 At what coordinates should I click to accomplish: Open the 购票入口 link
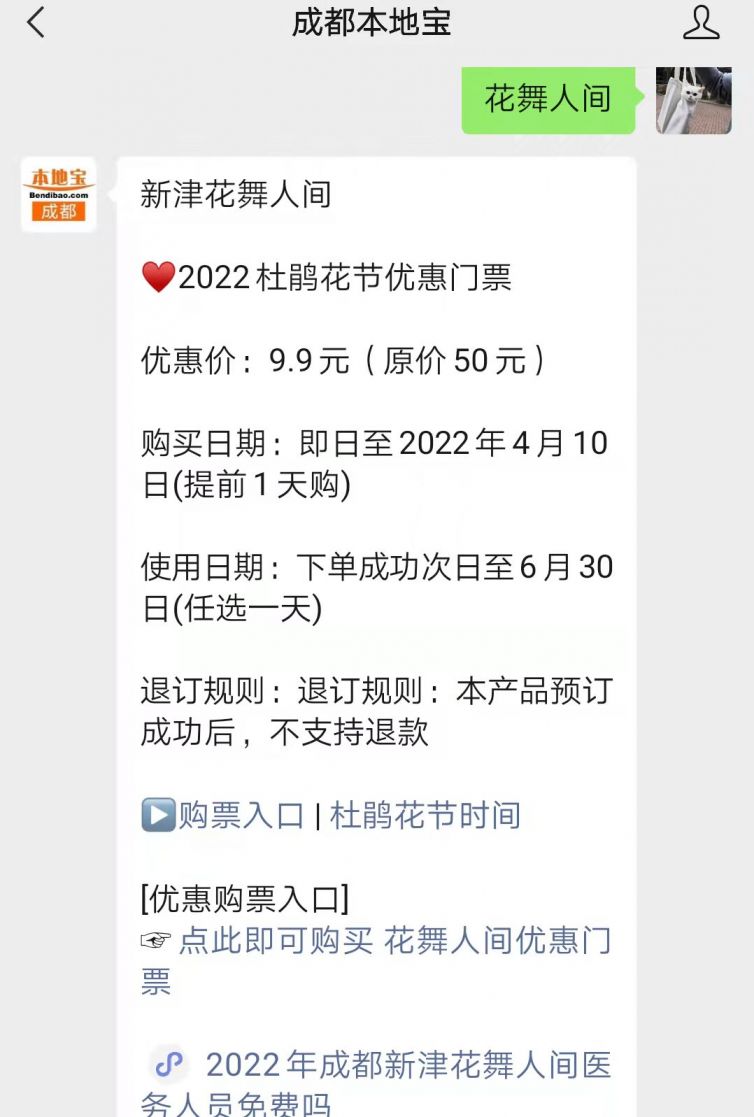(x=240, y=815)
